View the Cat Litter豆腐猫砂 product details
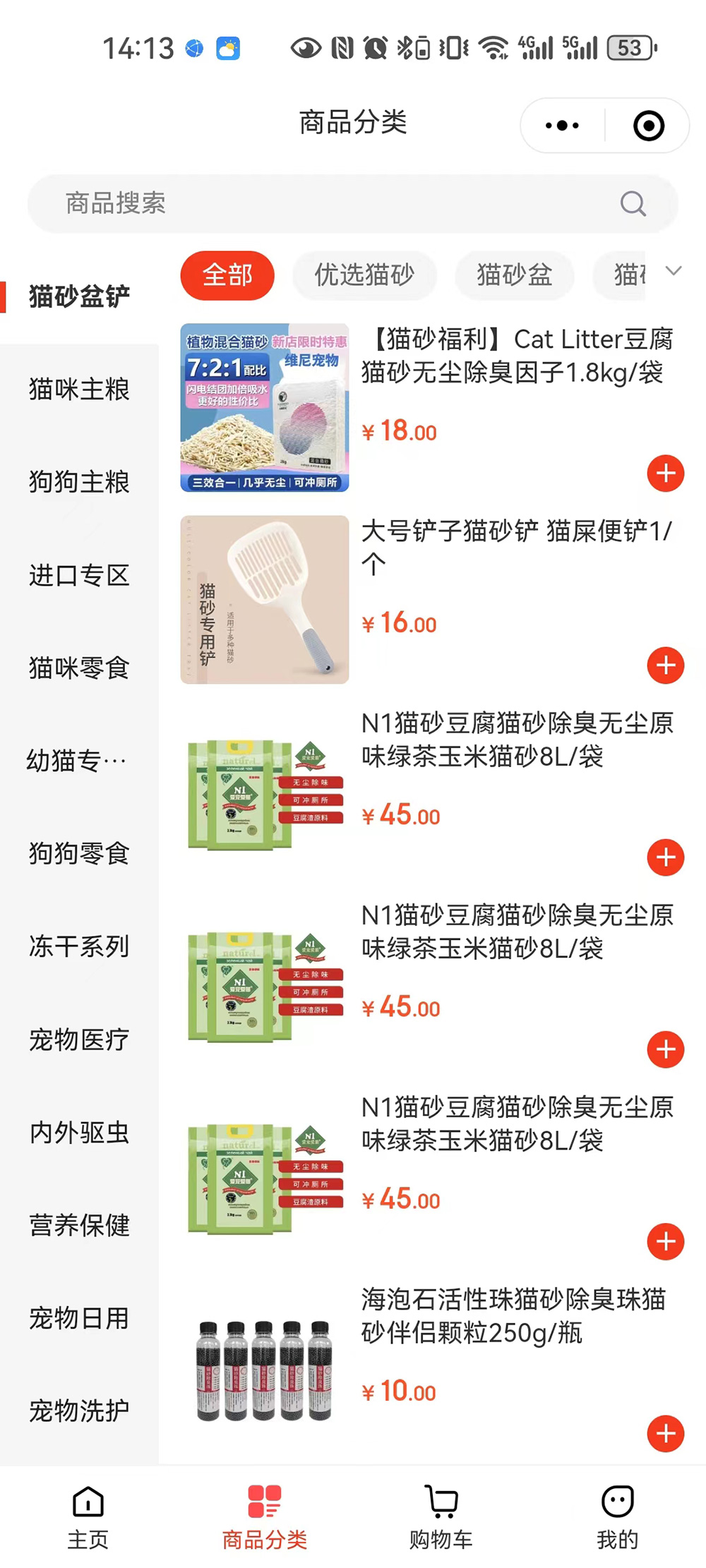This screenshot has width=706, height=1568. click(x=517, y=356)
